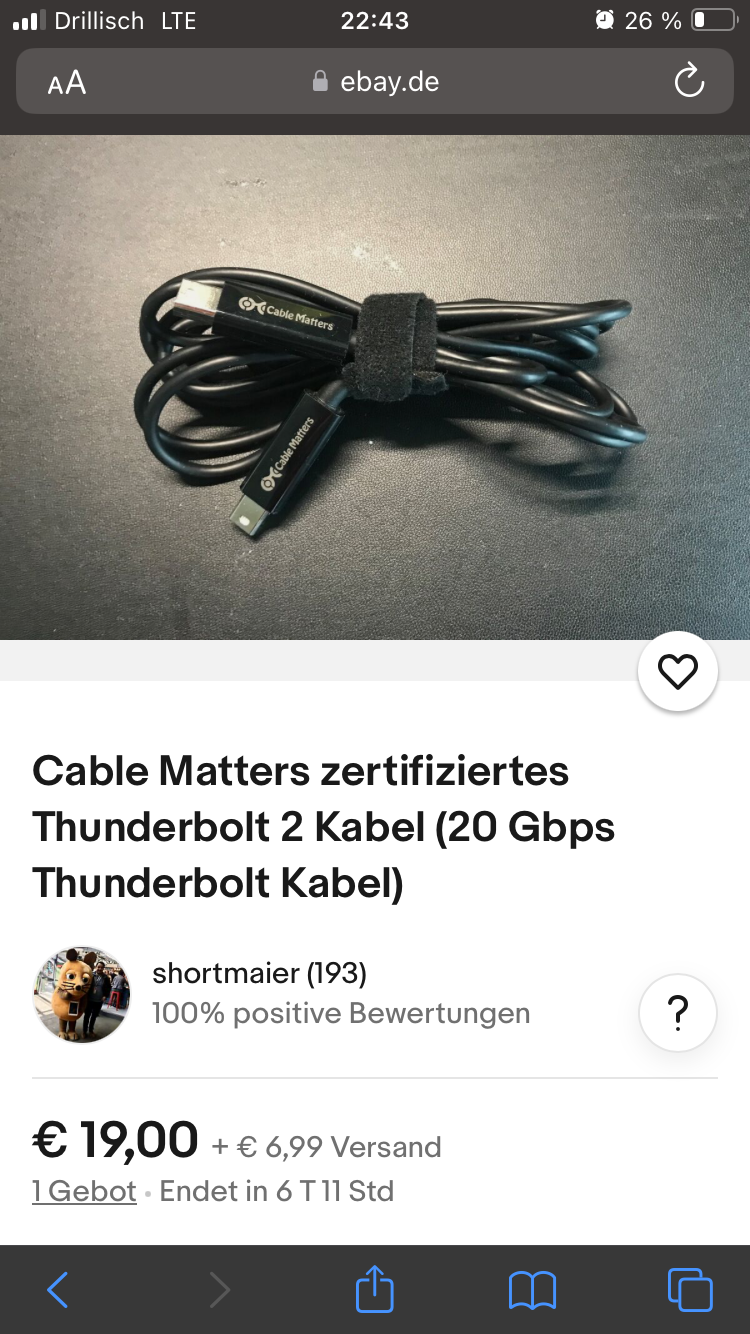Reload the ebay.de page

tap(689, 82)
